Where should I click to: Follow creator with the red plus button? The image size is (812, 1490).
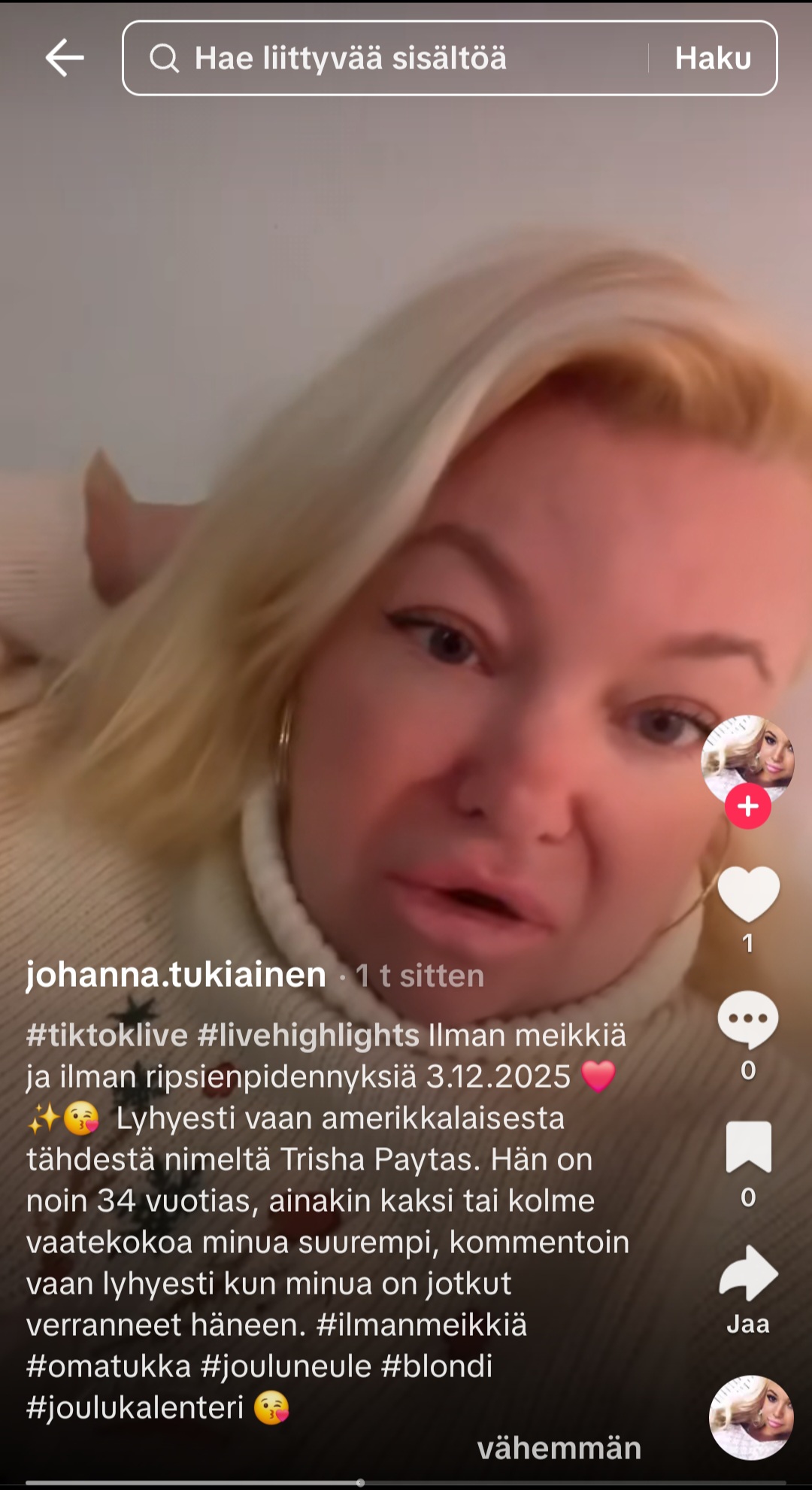(x=747, y=806)
